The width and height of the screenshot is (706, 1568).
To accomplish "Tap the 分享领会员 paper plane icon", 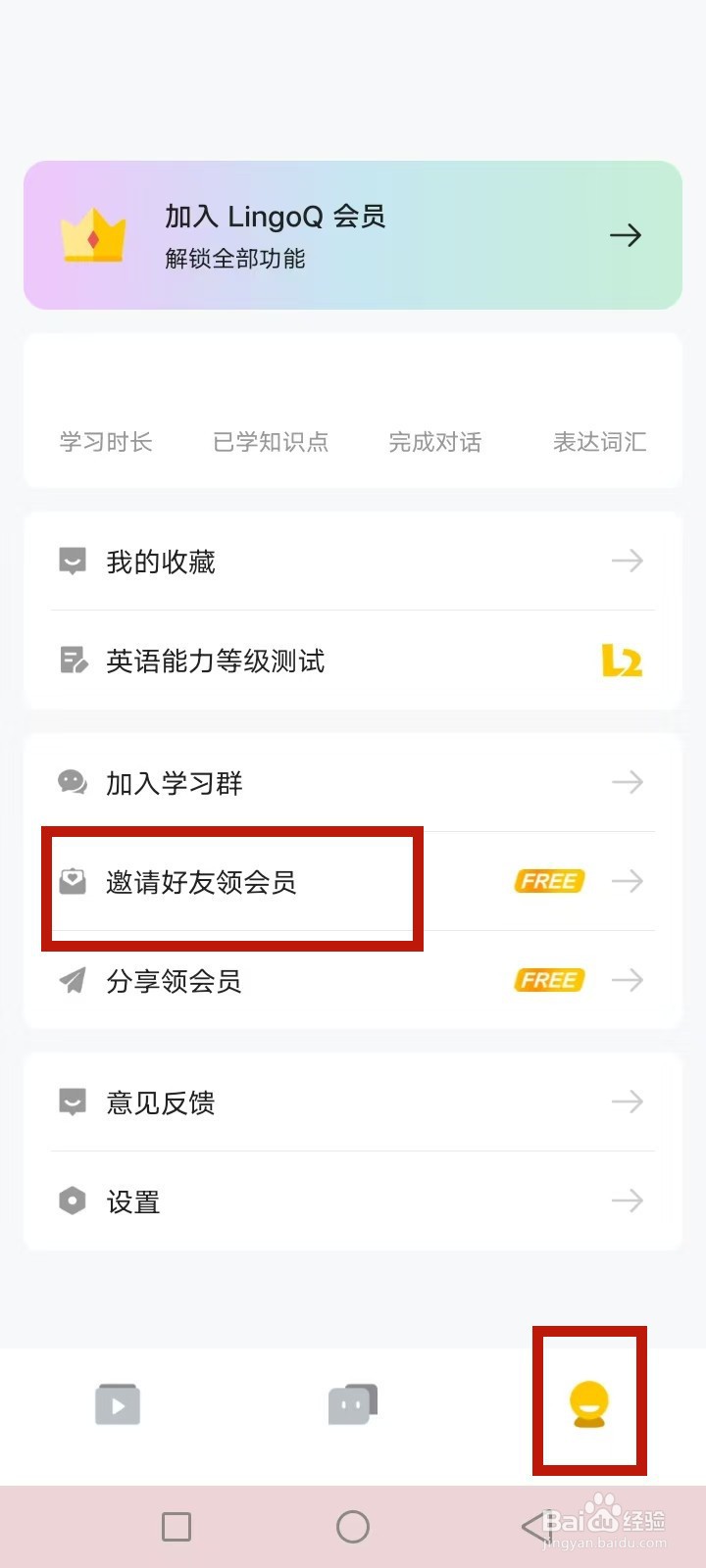I will tap(71, 980).
